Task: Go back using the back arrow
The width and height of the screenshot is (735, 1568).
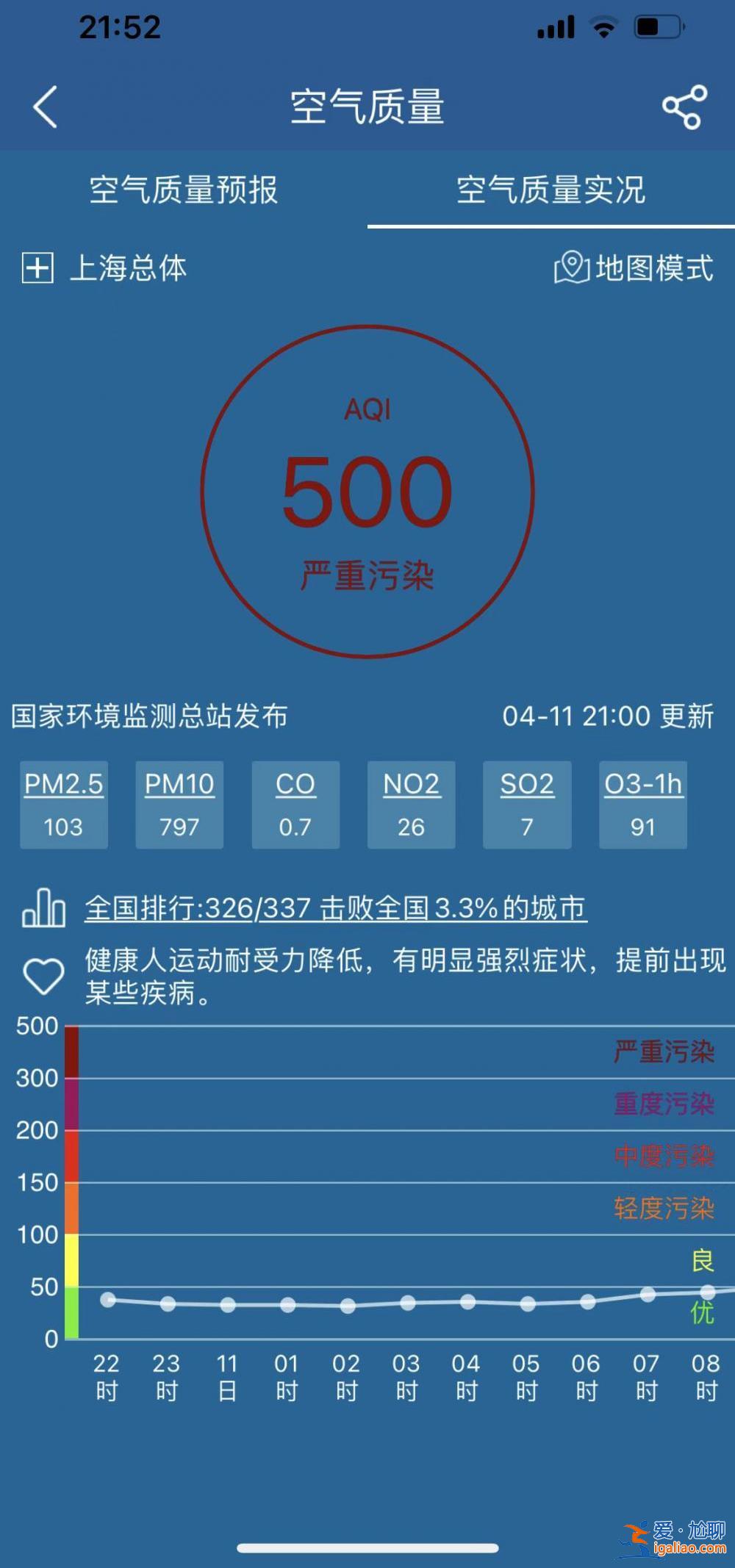Action: coord(46,107)
